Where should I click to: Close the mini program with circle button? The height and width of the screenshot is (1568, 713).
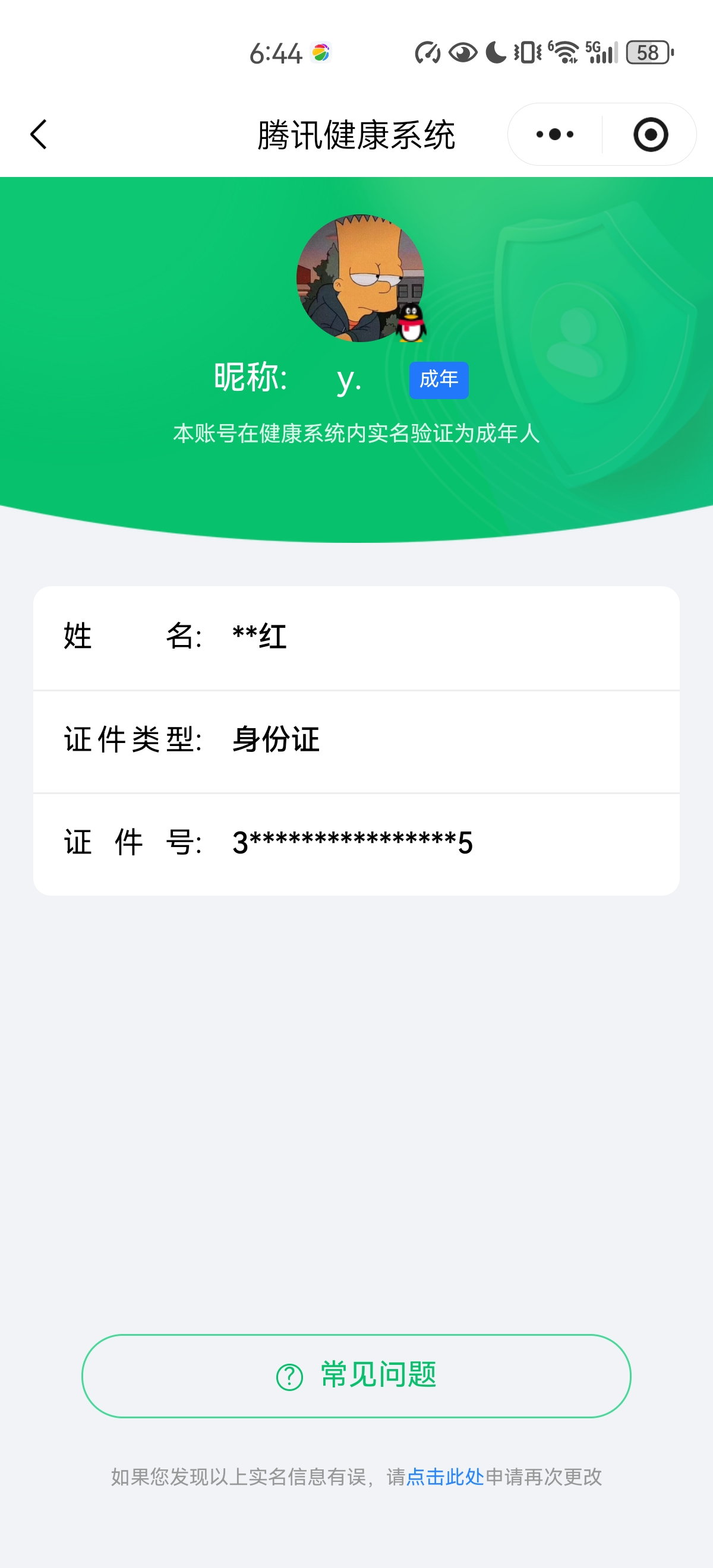(x=650, y=134)
